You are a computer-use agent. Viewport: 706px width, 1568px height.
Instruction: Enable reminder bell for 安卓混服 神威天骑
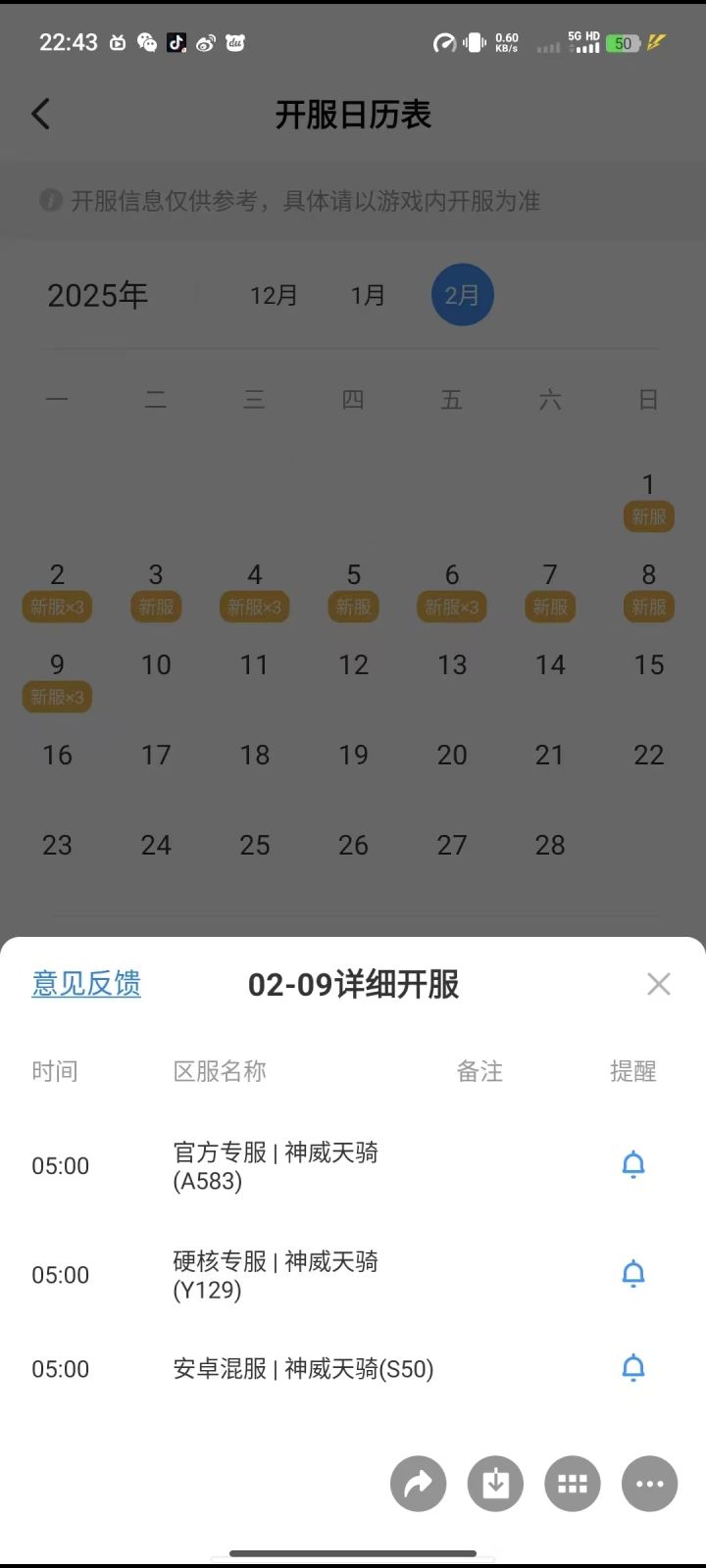[633, 1368]
